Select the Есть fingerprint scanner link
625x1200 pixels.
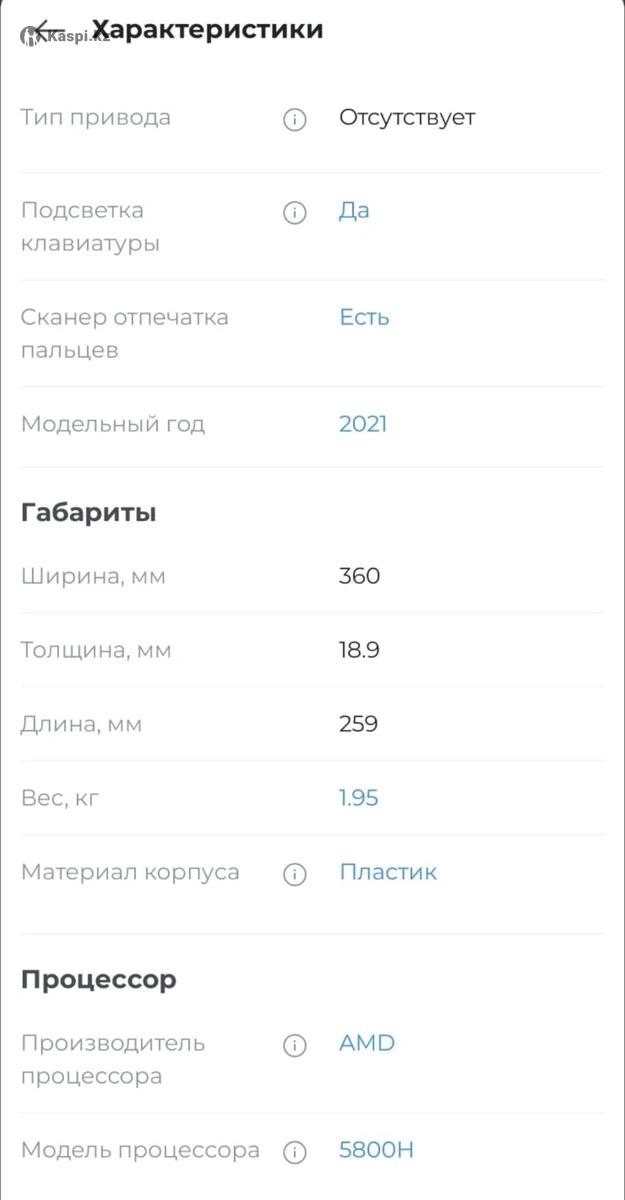pos(364,317)
